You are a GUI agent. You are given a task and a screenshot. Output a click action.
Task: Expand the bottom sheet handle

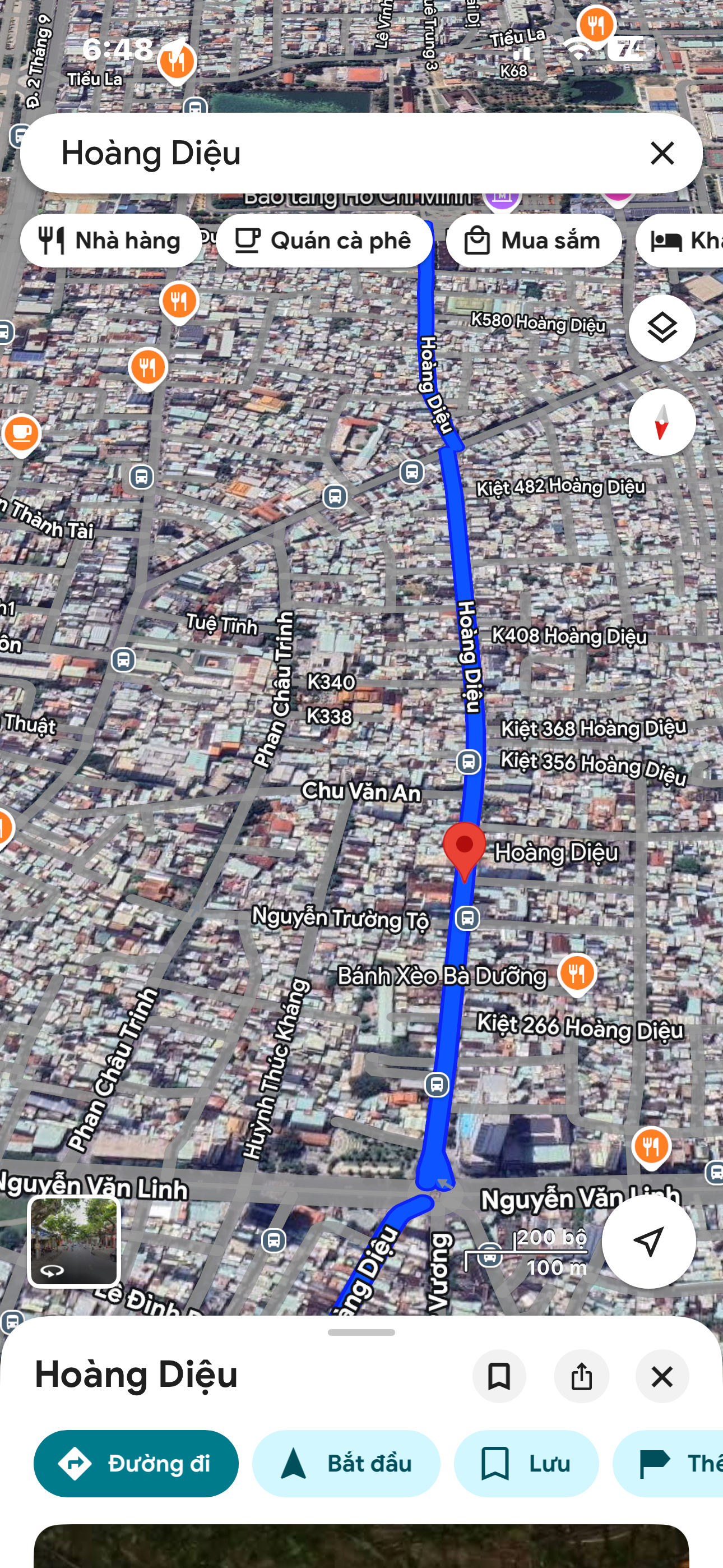pos(361,1332)
